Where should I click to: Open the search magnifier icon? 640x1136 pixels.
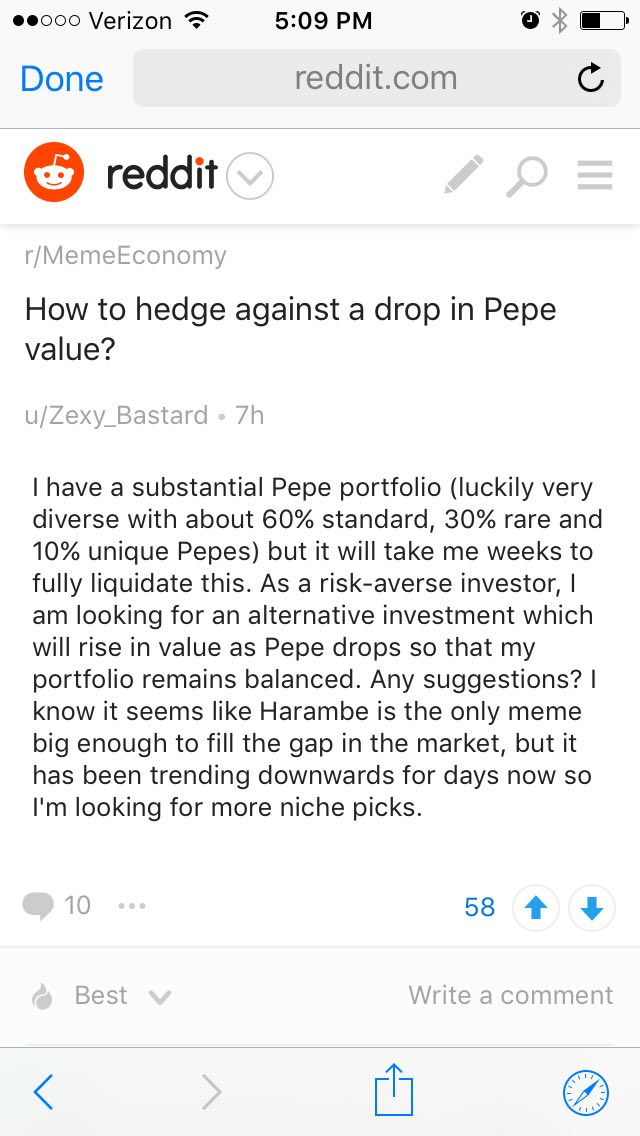point(527,176)
